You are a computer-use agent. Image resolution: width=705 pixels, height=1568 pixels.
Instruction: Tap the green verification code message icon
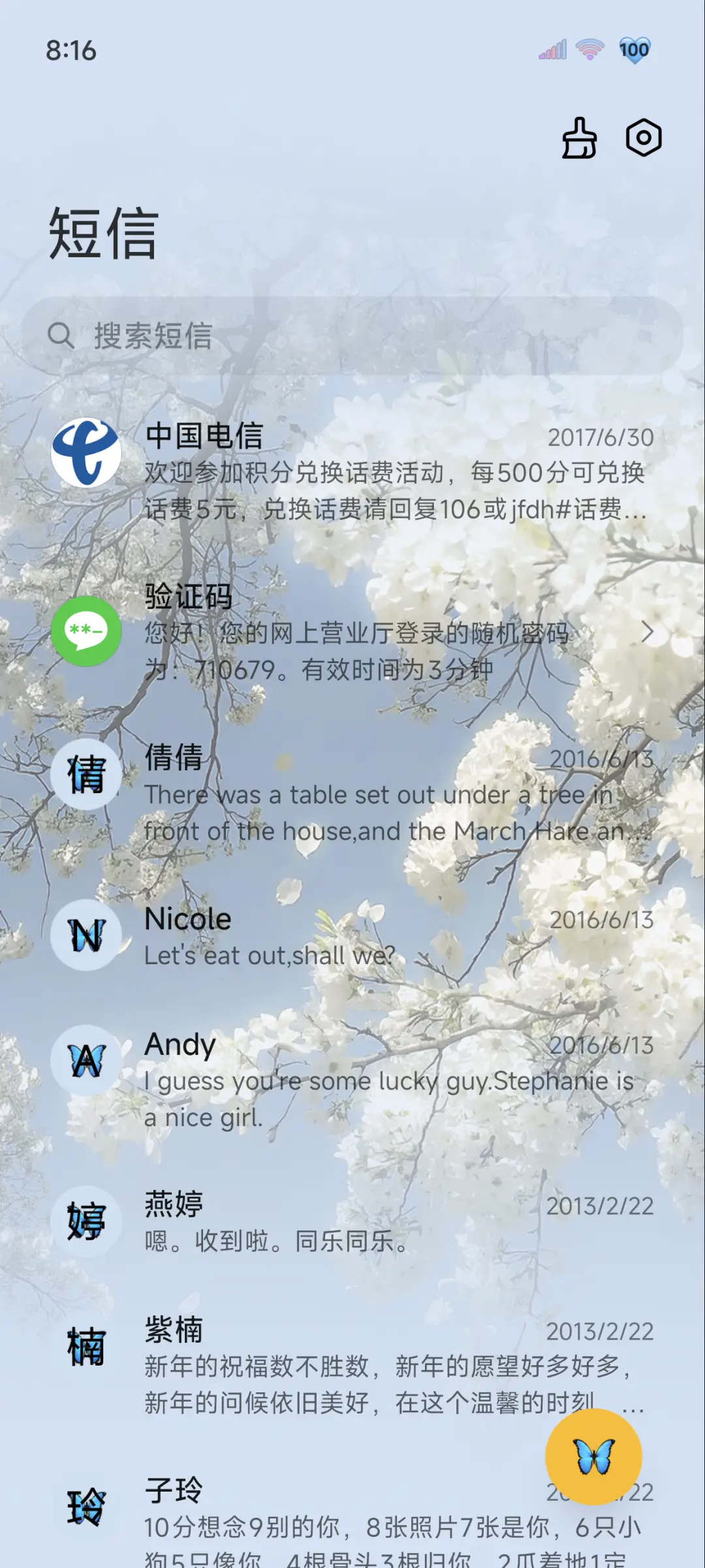[x=86, y=632]
